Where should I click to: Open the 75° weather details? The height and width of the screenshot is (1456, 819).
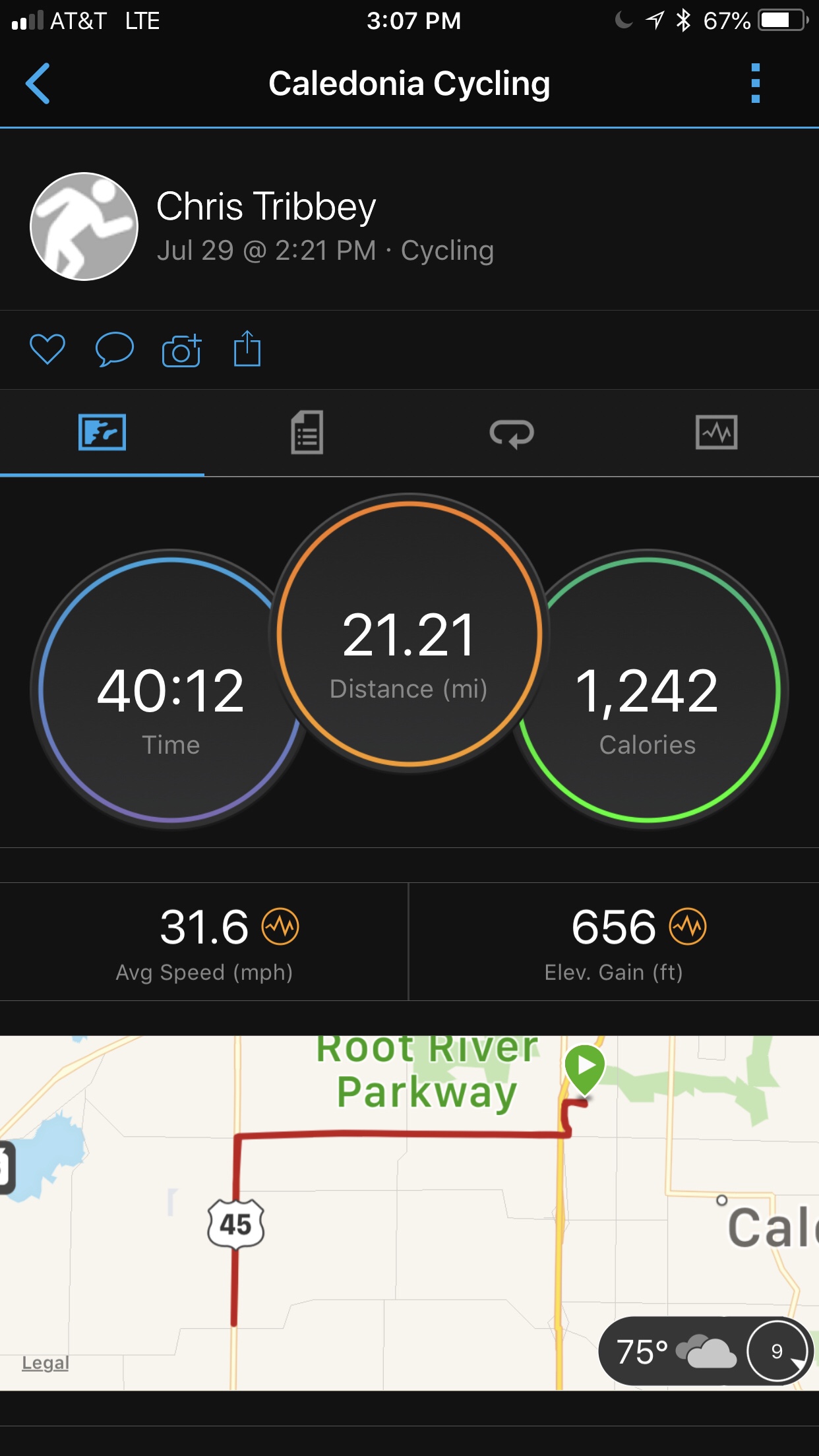pos(676,1350)
